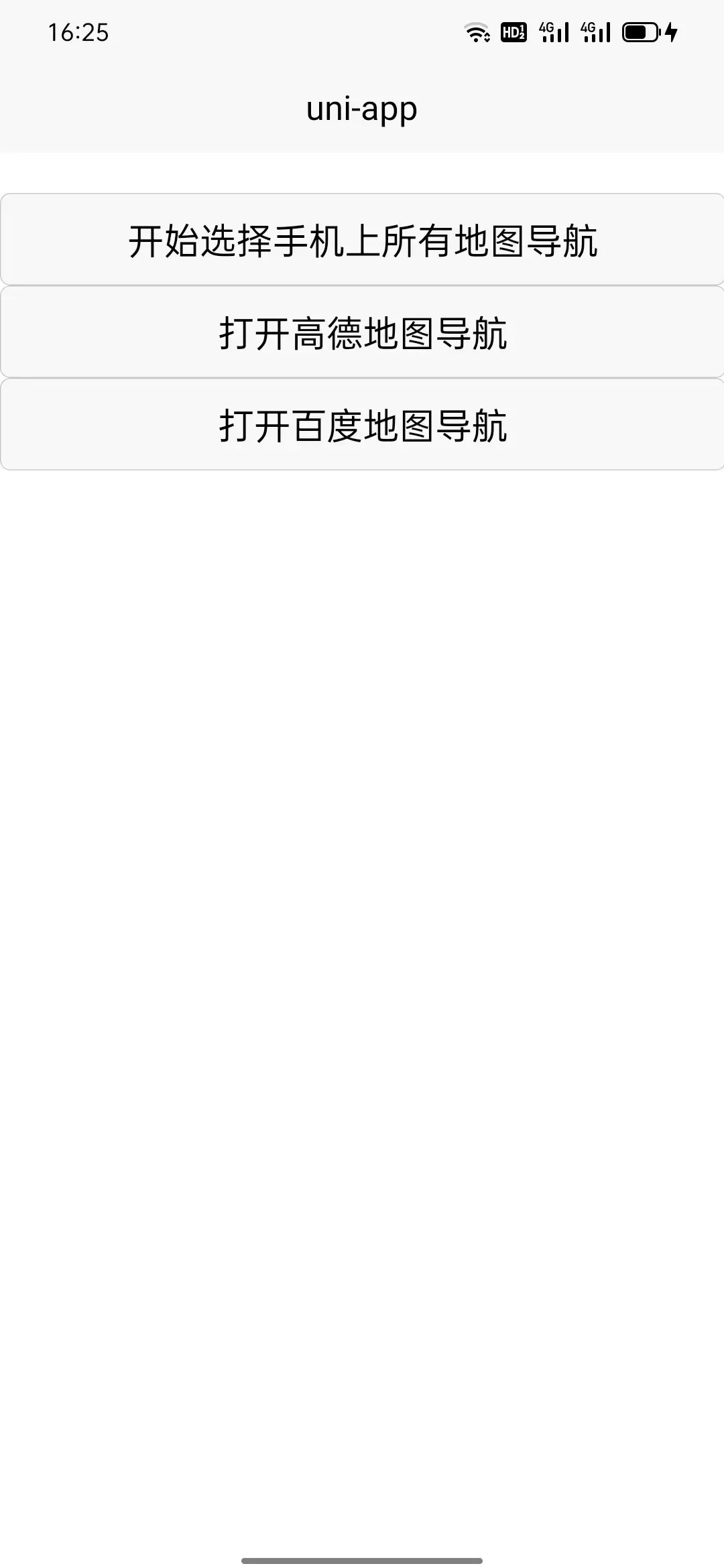This screenshot has height=1568, width=724.
Task: Open 打开高德地图导航
Action: [x=362, y=332]
